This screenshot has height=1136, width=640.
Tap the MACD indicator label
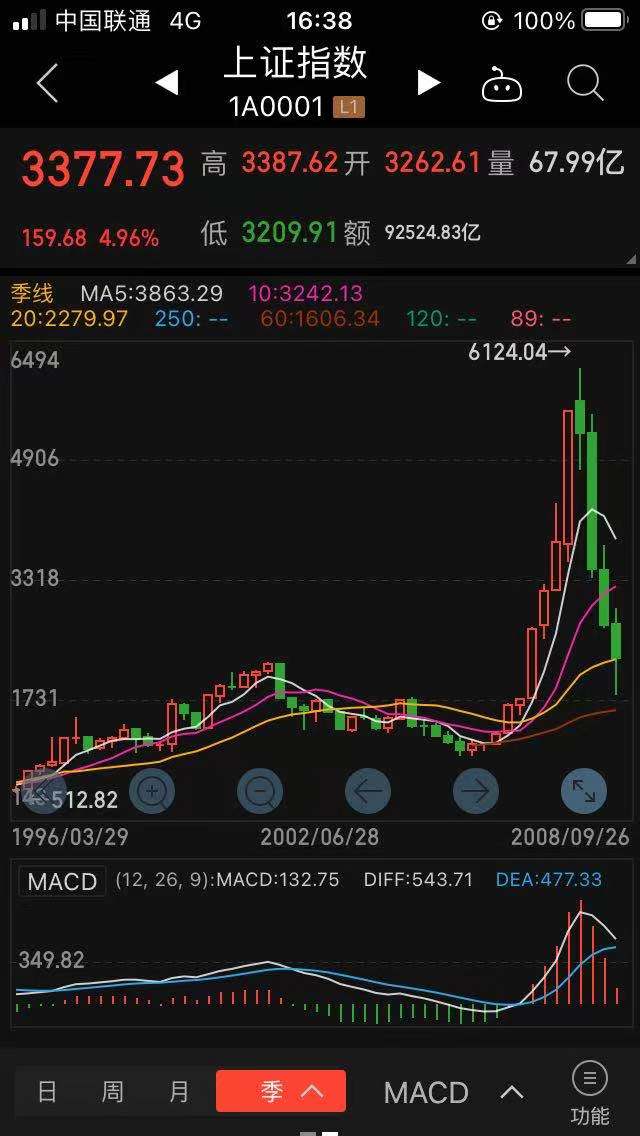coord(62,881)
